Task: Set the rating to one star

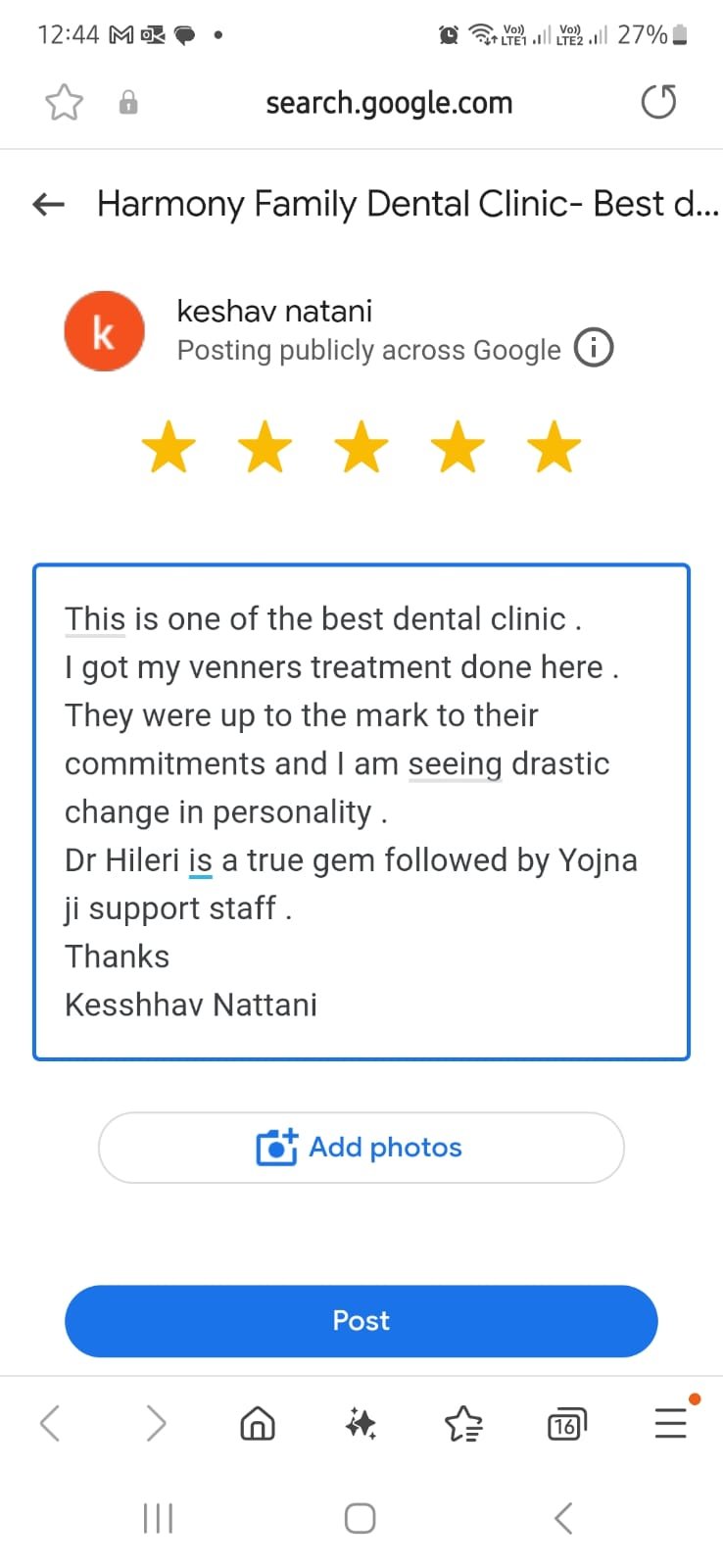Action: 169,447
